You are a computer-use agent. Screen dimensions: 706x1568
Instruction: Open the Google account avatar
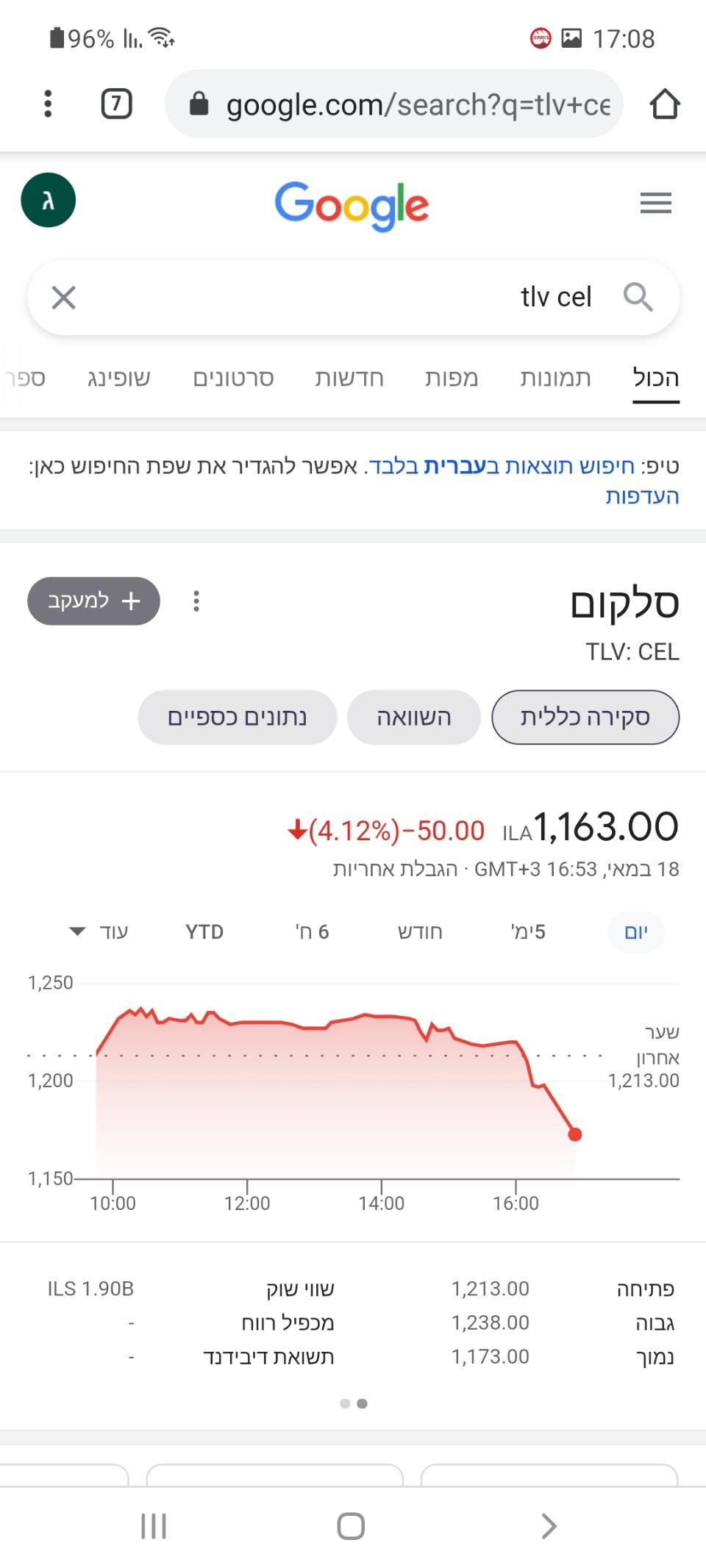[49, 200]
